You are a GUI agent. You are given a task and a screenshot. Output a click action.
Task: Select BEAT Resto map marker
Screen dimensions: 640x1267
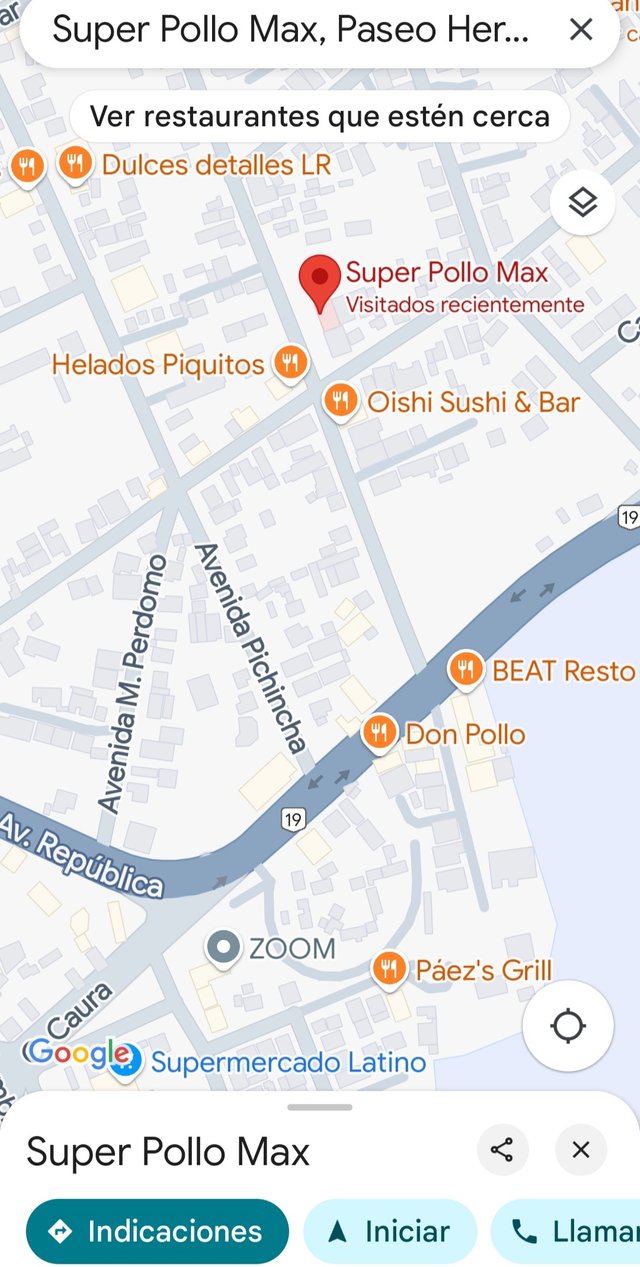465,669
